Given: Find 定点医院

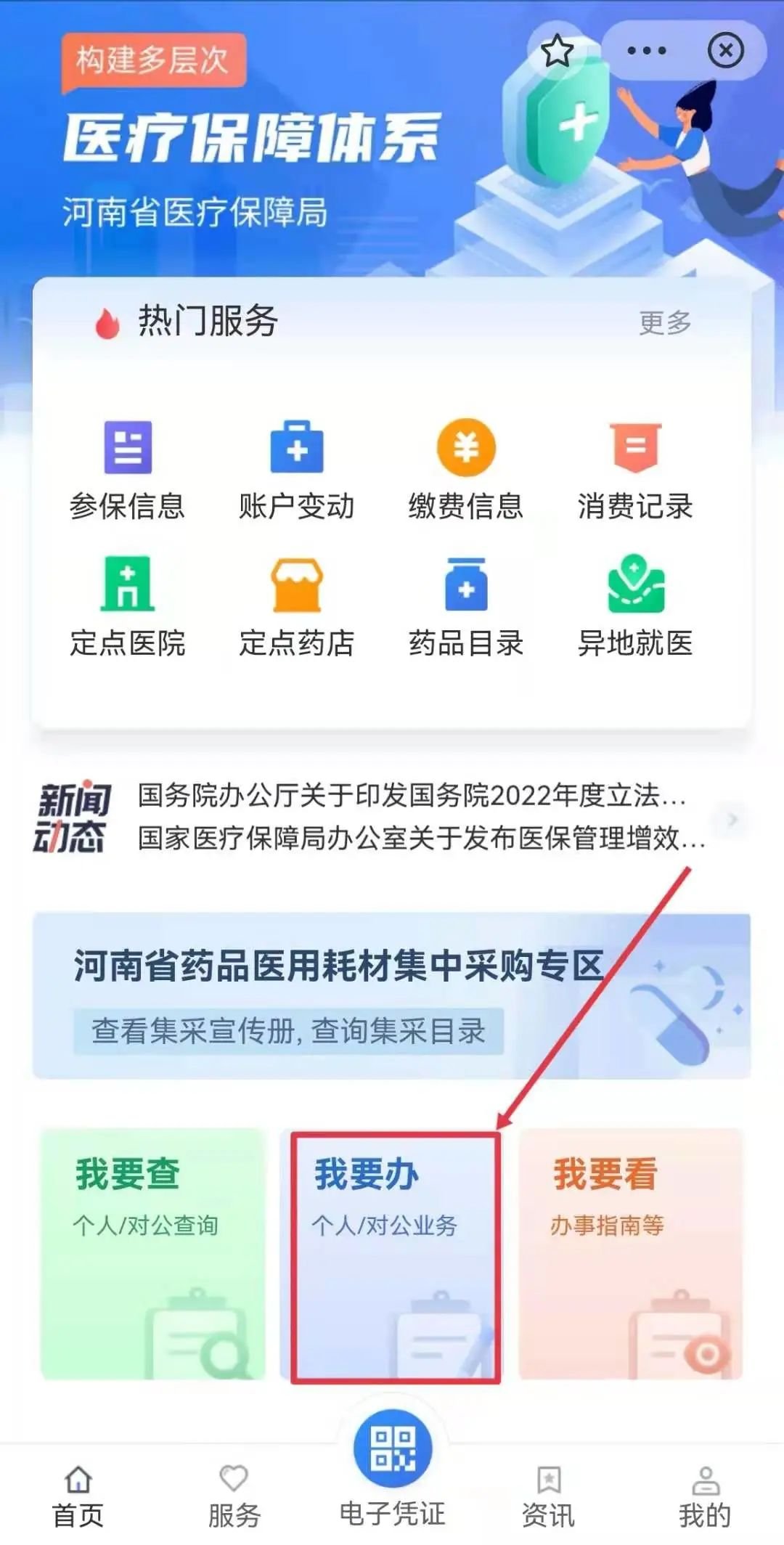Looking at the screenshot, I should click(x=128, y=606).
